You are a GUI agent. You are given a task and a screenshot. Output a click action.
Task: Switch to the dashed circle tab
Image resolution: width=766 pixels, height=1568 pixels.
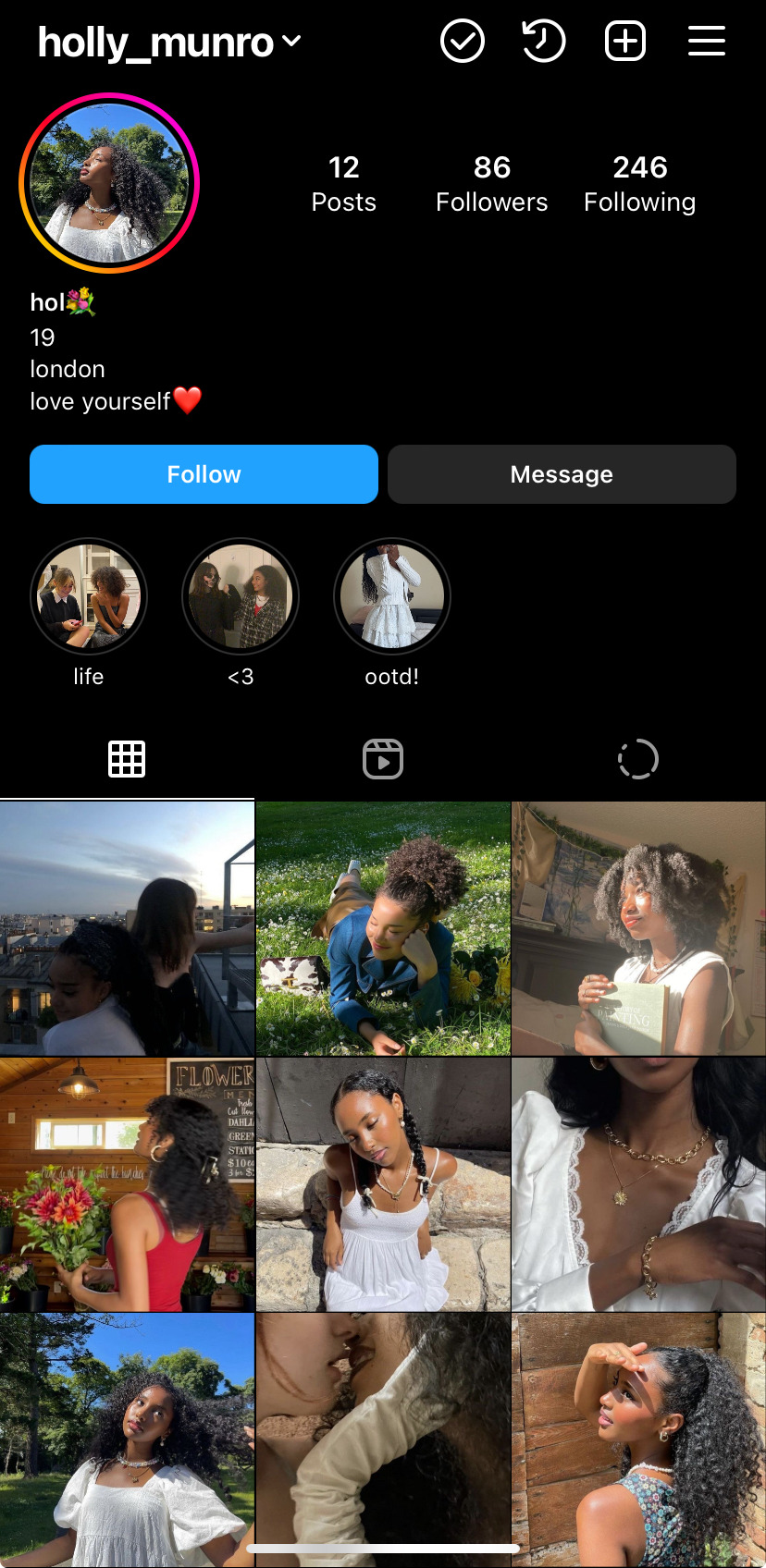(638, 759)
